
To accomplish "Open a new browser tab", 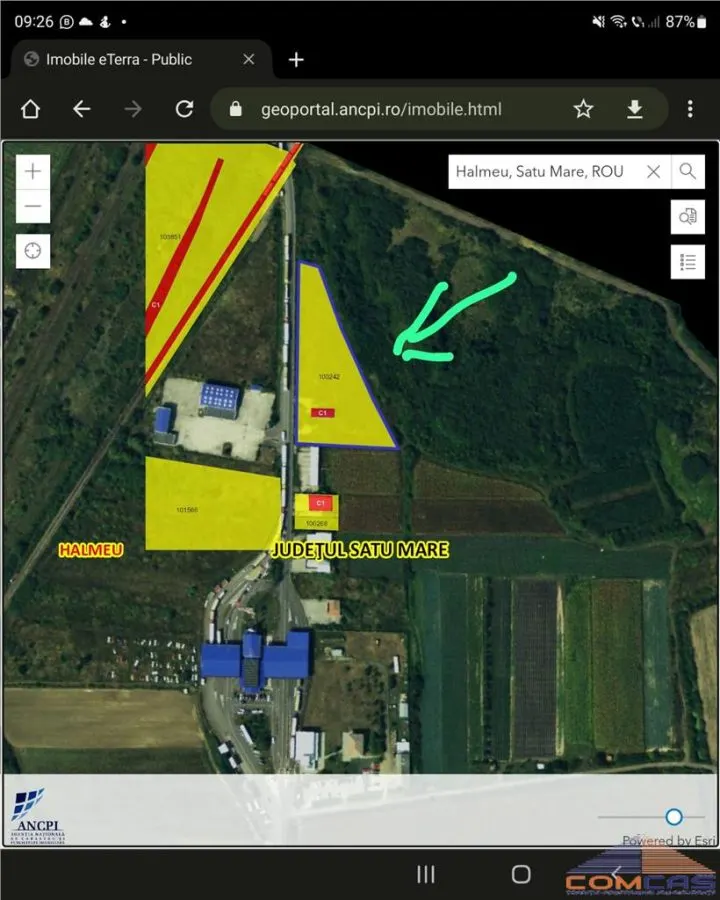I will (x=296, y=59).
